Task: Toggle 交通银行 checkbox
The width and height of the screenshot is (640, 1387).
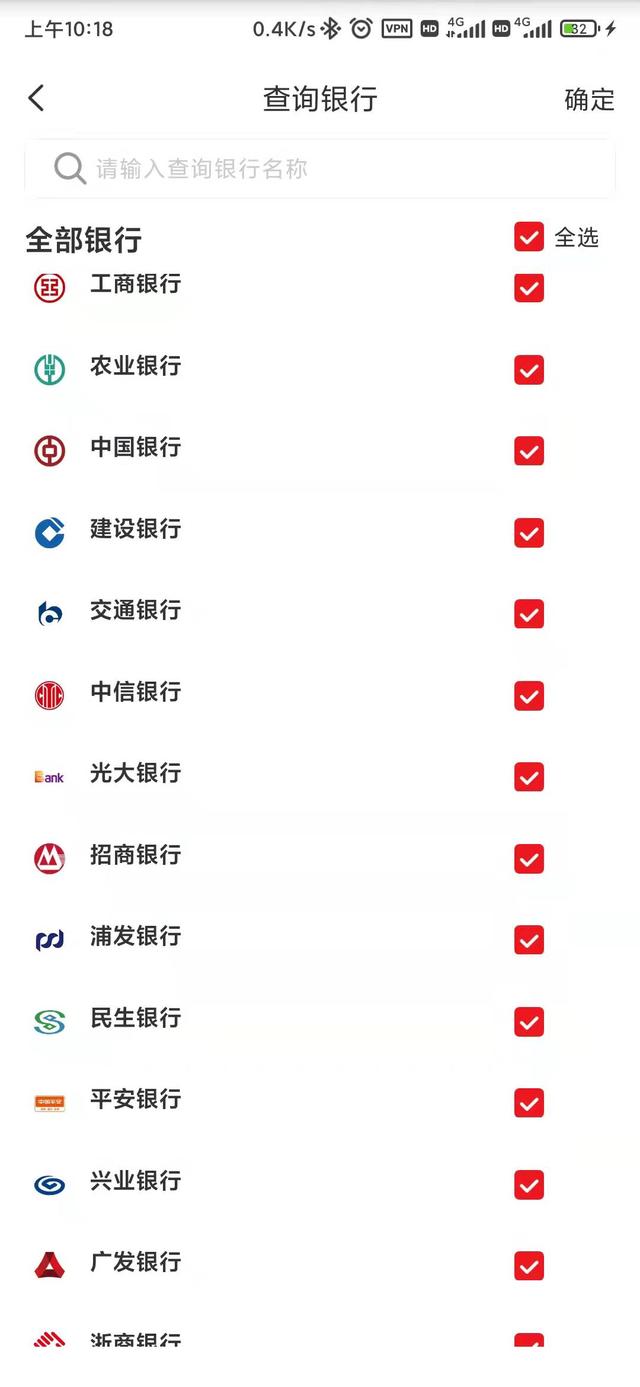Action: pos(529,614)
